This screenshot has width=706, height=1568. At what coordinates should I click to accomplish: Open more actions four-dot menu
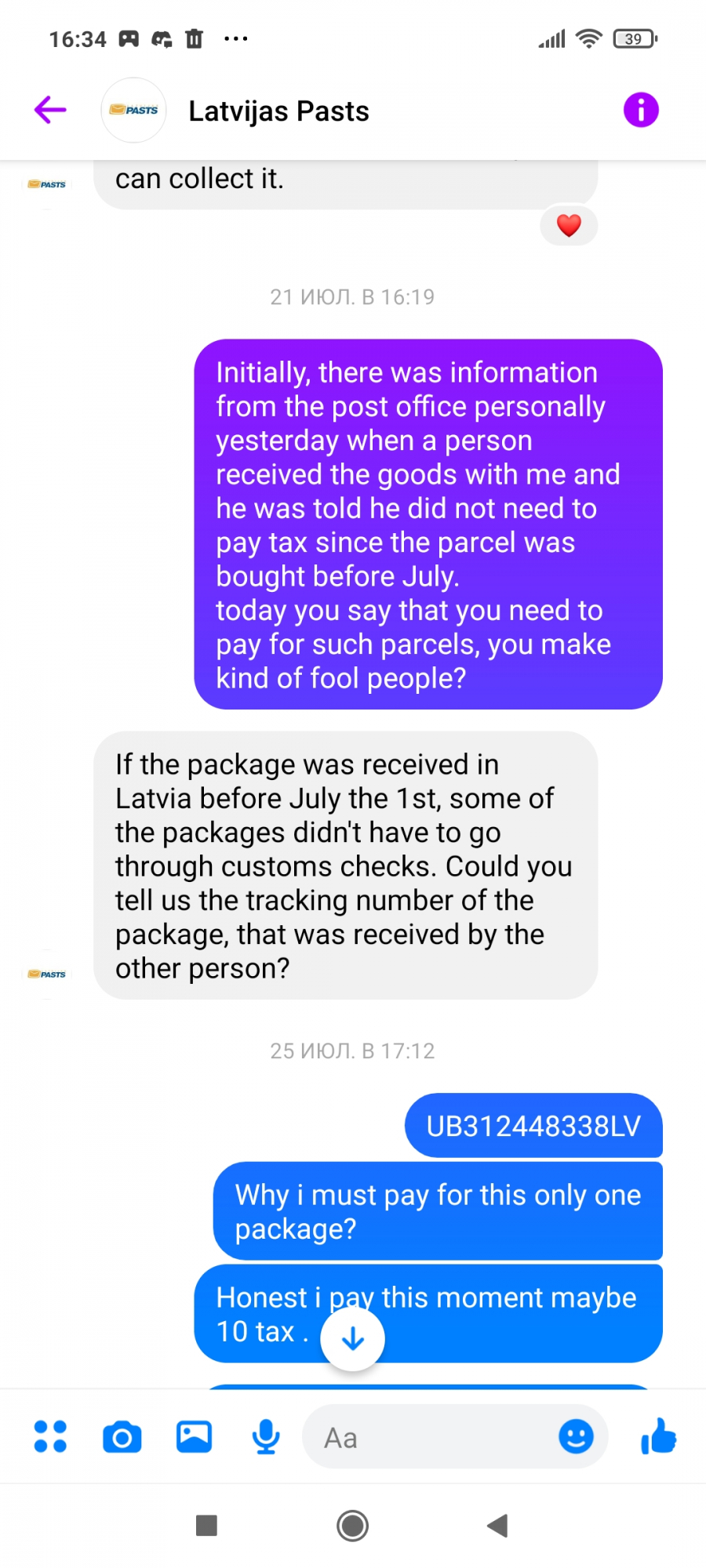[x=50, y=1436]
